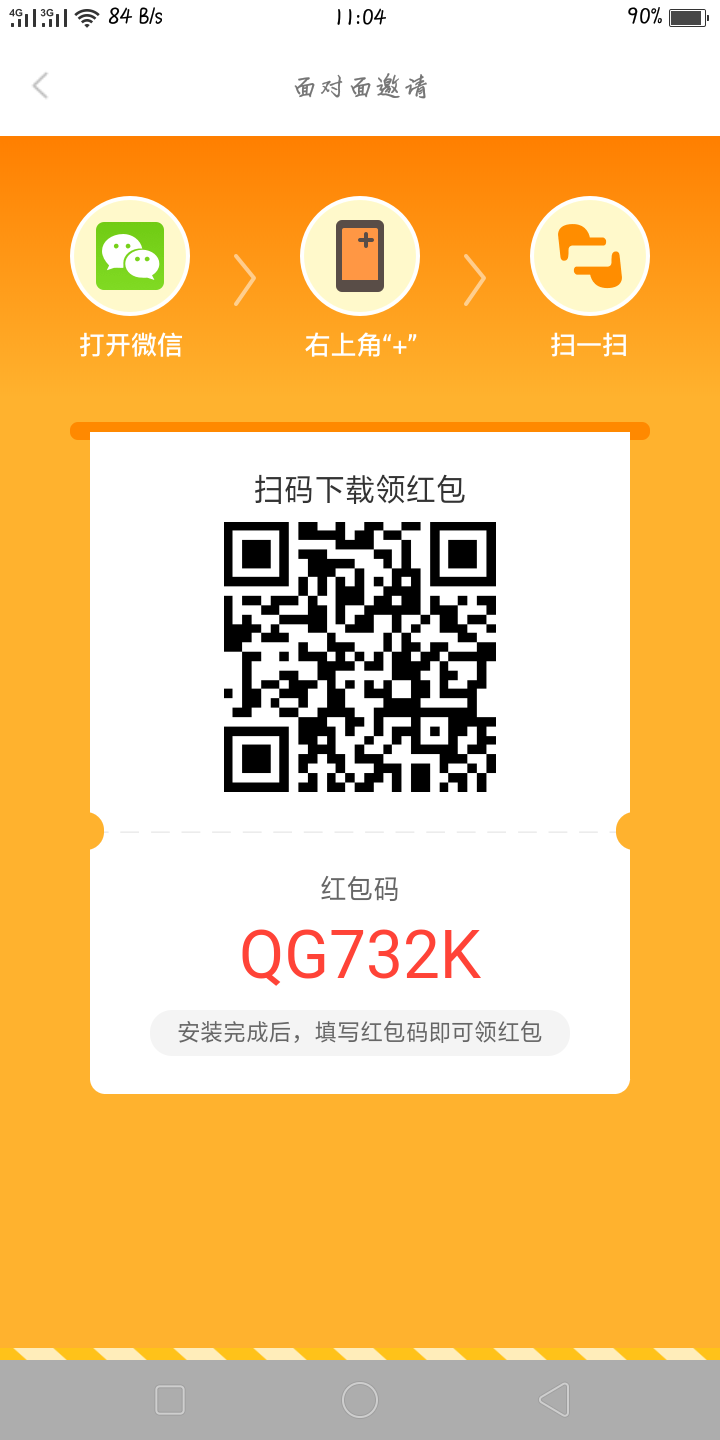
Task: Tap the system home button
Action: tap(360, 1400)
